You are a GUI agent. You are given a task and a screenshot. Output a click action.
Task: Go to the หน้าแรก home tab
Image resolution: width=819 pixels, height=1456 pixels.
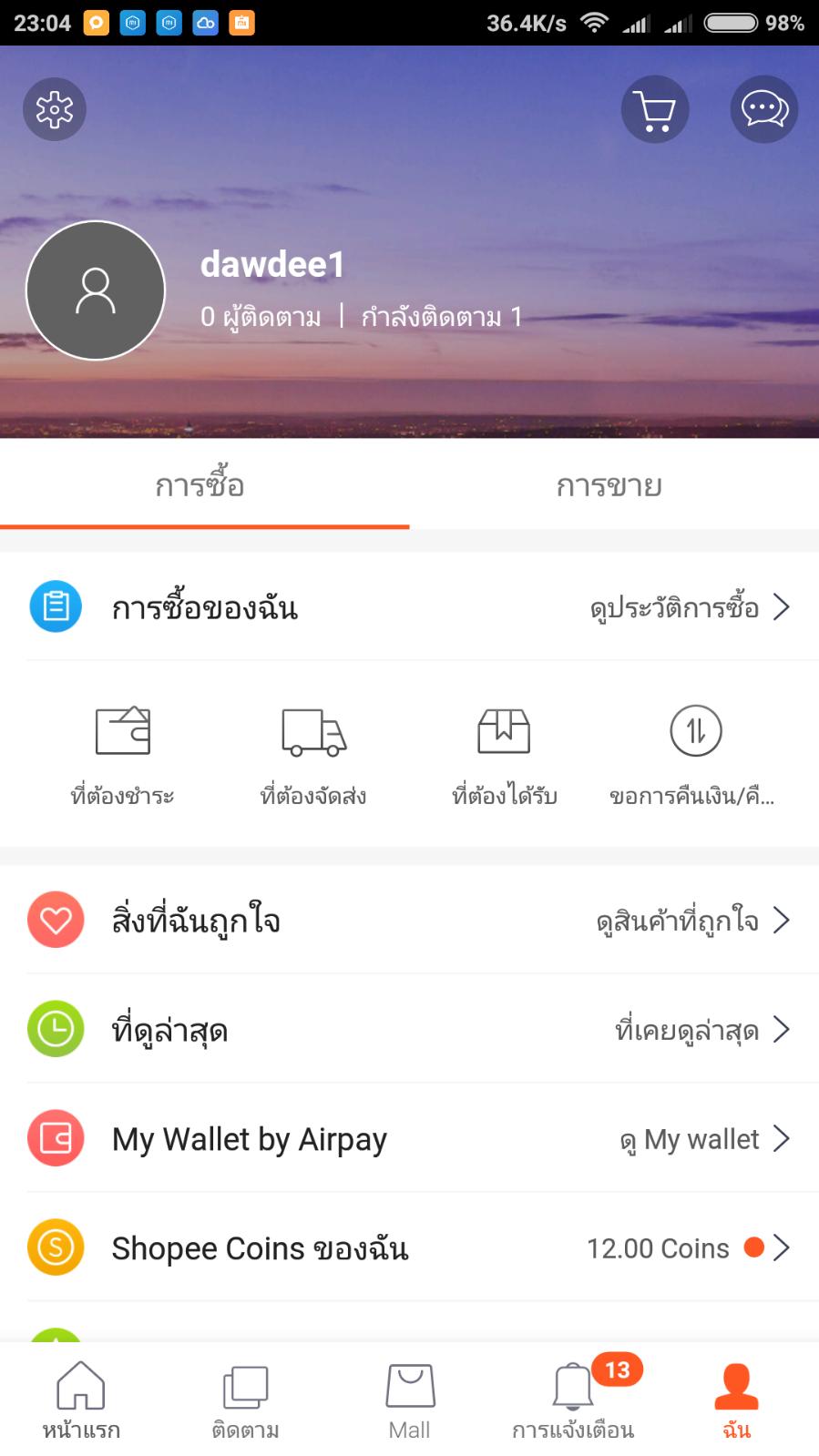tap(81, 1400)
